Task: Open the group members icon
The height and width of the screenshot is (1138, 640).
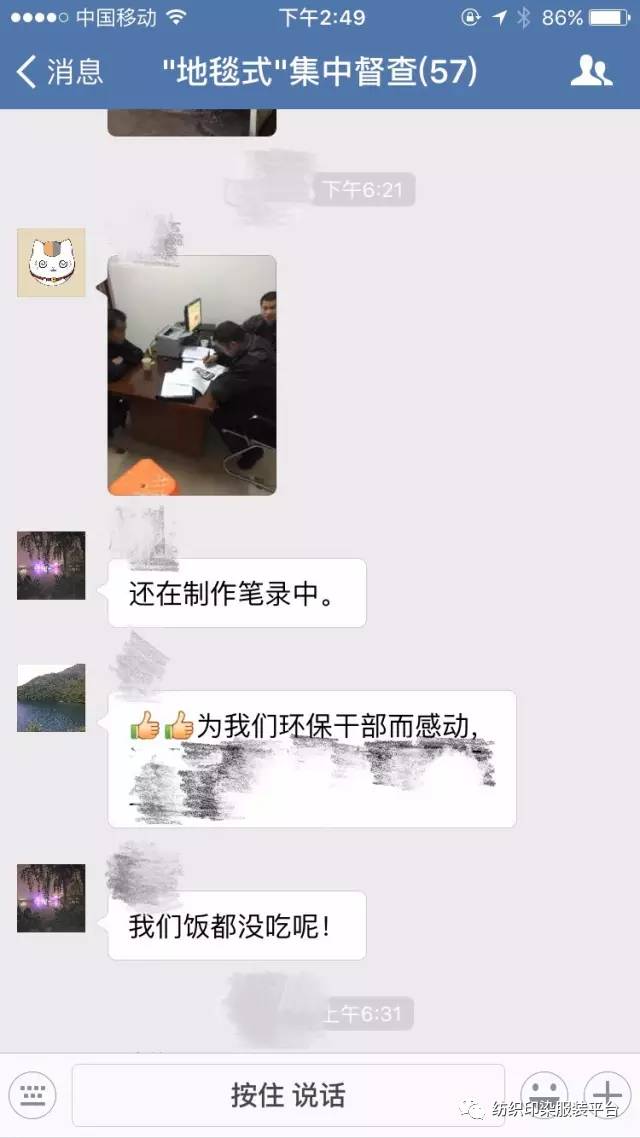Action: tap(590, 71)
